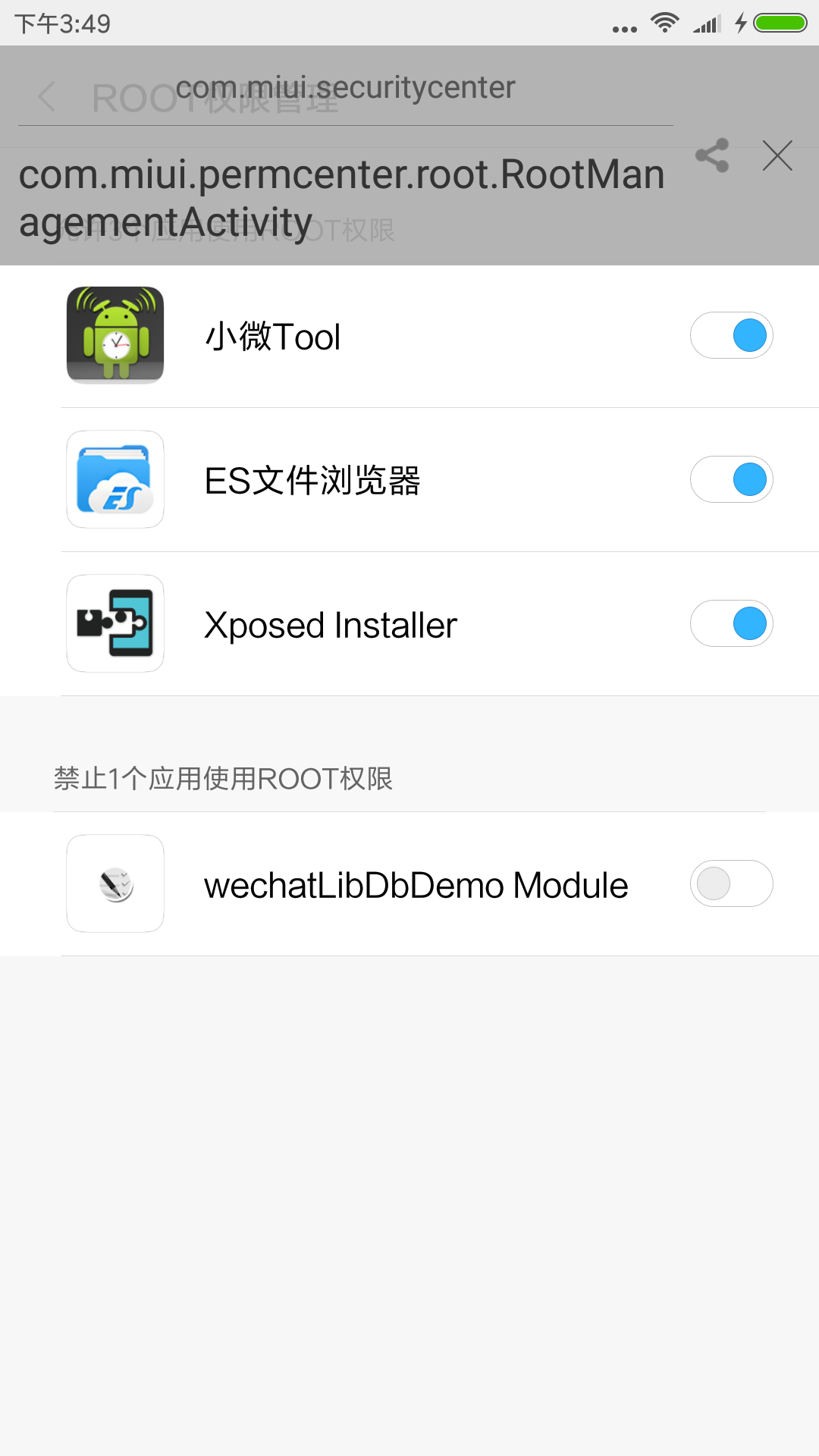Image resolution: width=819 pixels, height=1456 pixels.
Task: Revoke ROOT permission from Xposed Installer
Action: tap(731, 623)
